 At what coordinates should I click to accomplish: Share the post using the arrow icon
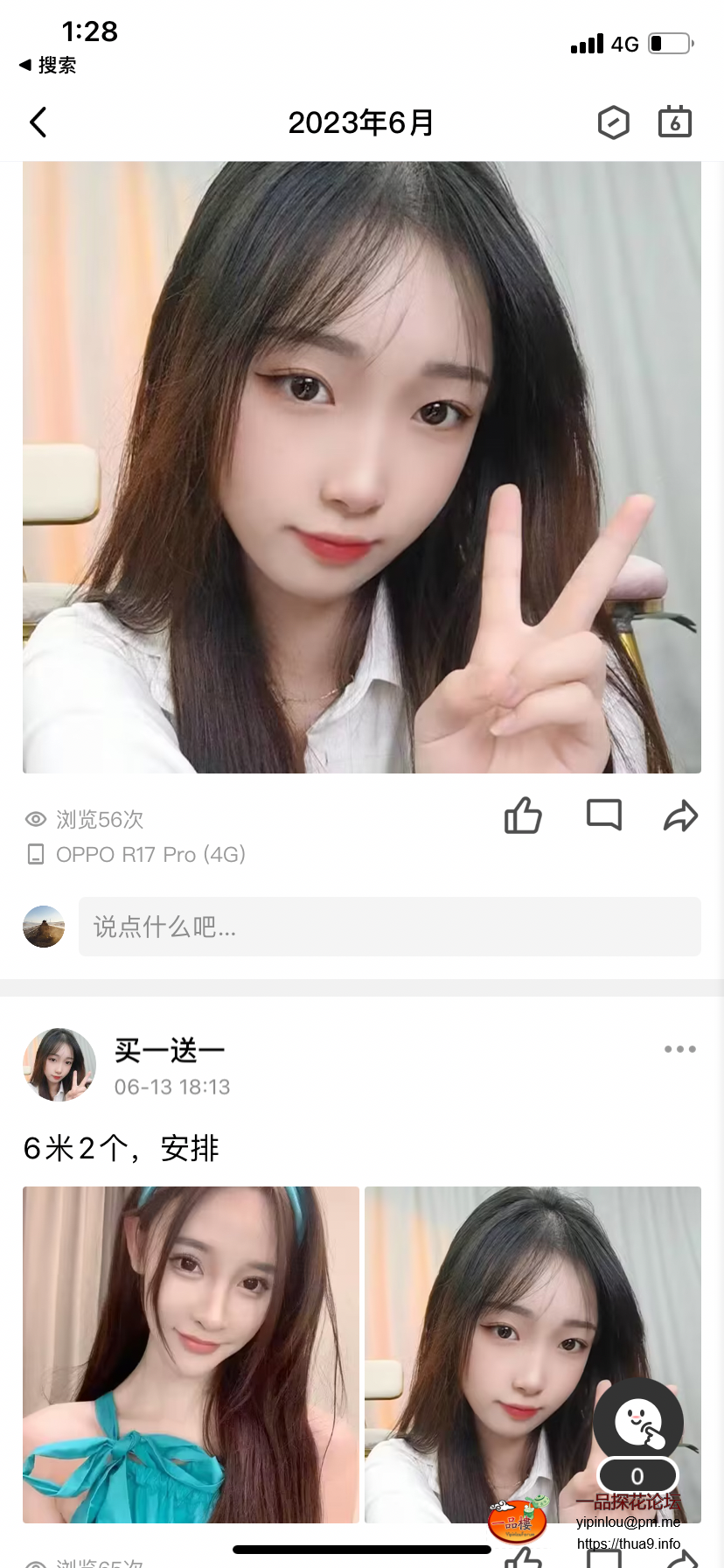click(680, 815)
